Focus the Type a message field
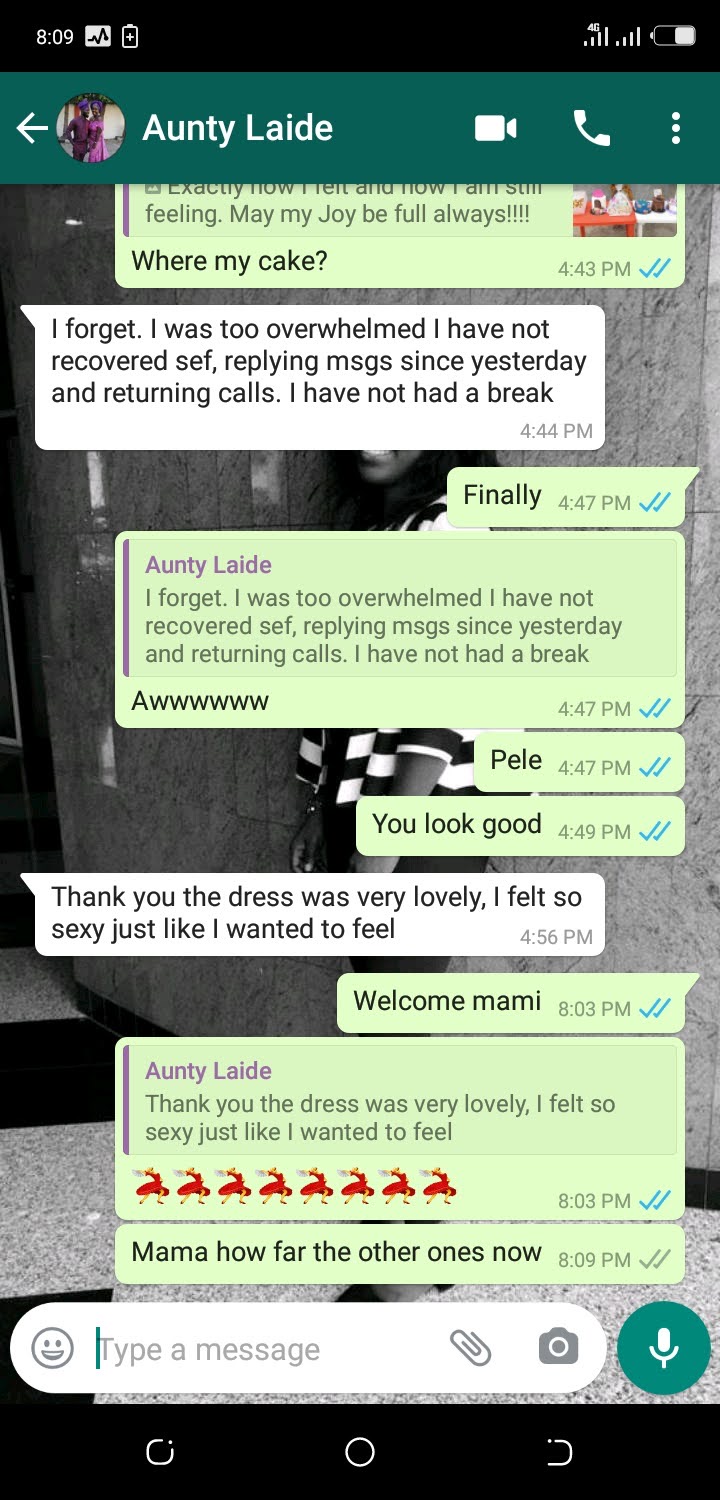This screenshot has height=1500, width=720. click(x=260, y=1349)
